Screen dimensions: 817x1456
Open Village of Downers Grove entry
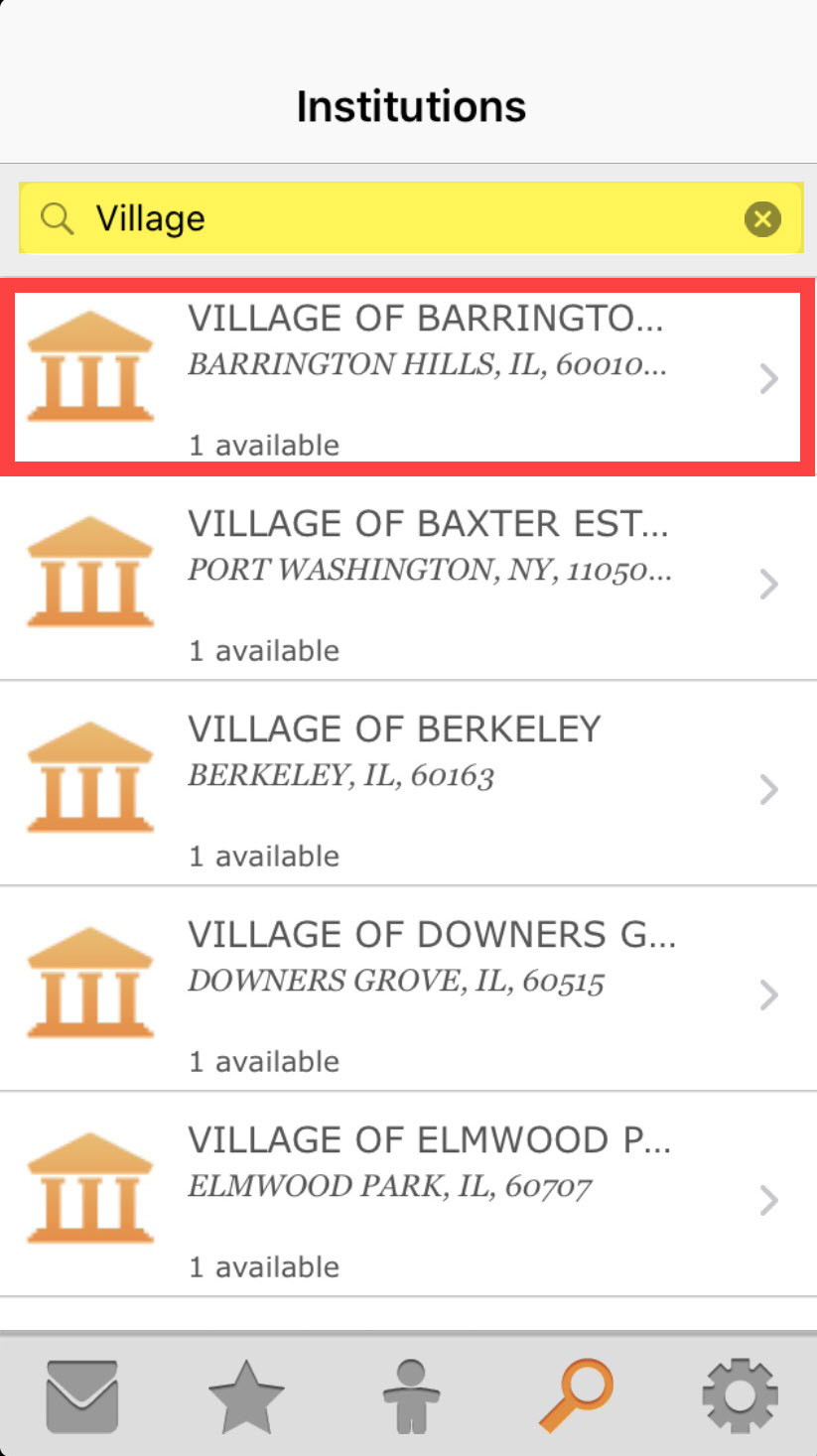coord(408,989)
